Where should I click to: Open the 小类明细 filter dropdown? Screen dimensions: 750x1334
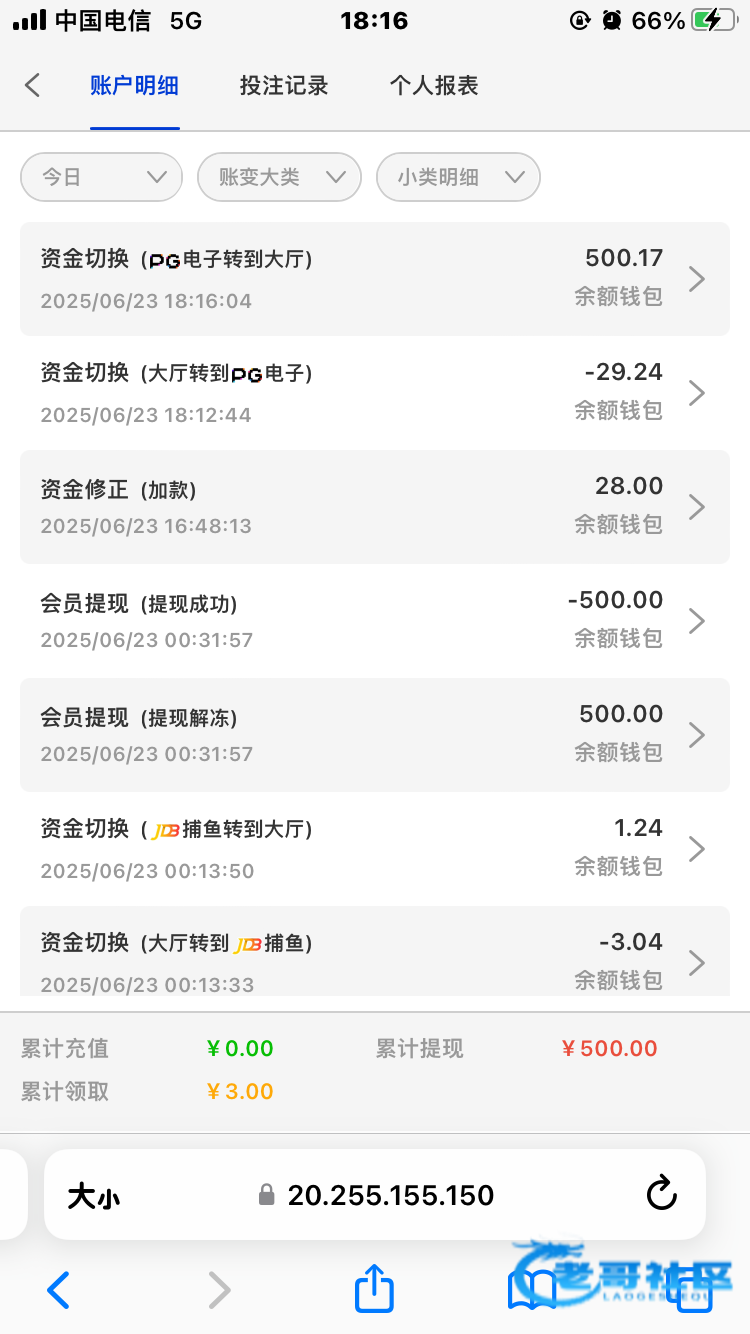tap(458, 177)
